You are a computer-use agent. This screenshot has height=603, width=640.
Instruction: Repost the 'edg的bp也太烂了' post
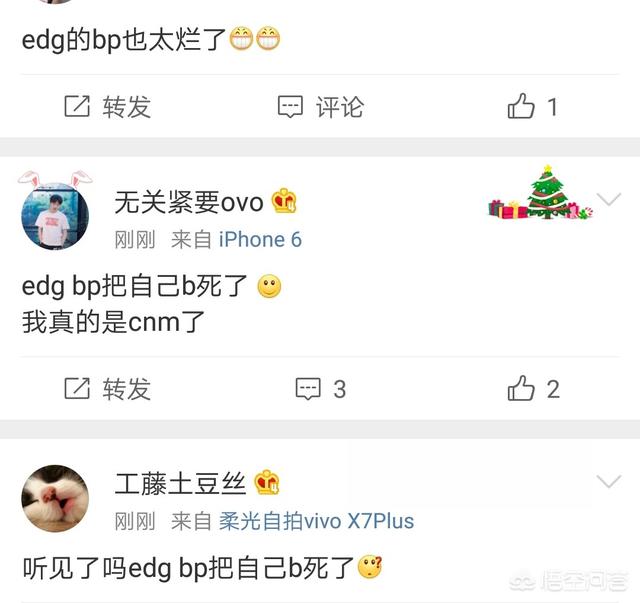(107, 107)
